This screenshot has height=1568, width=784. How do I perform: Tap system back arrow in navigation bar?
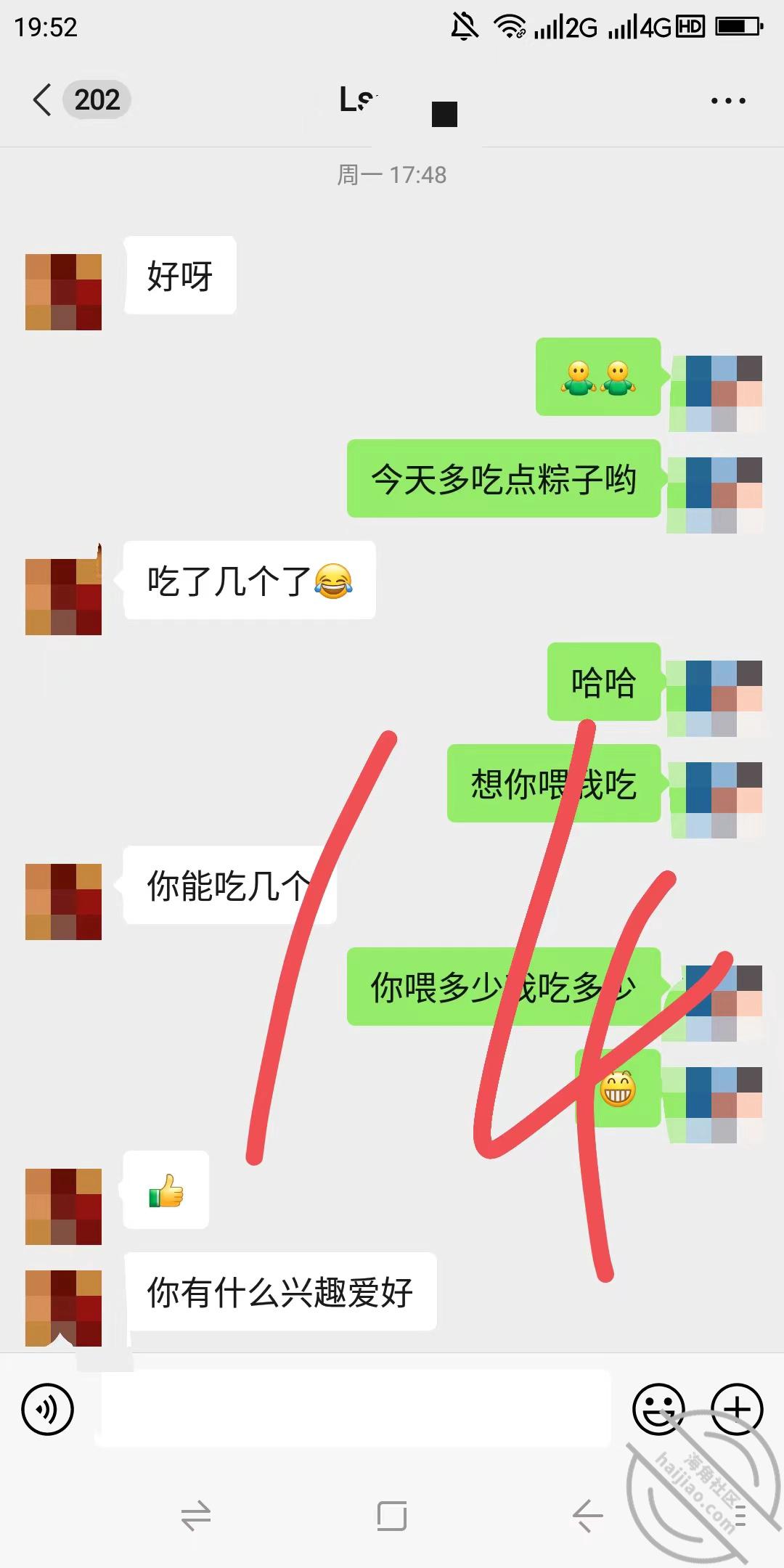point(587,1516)
